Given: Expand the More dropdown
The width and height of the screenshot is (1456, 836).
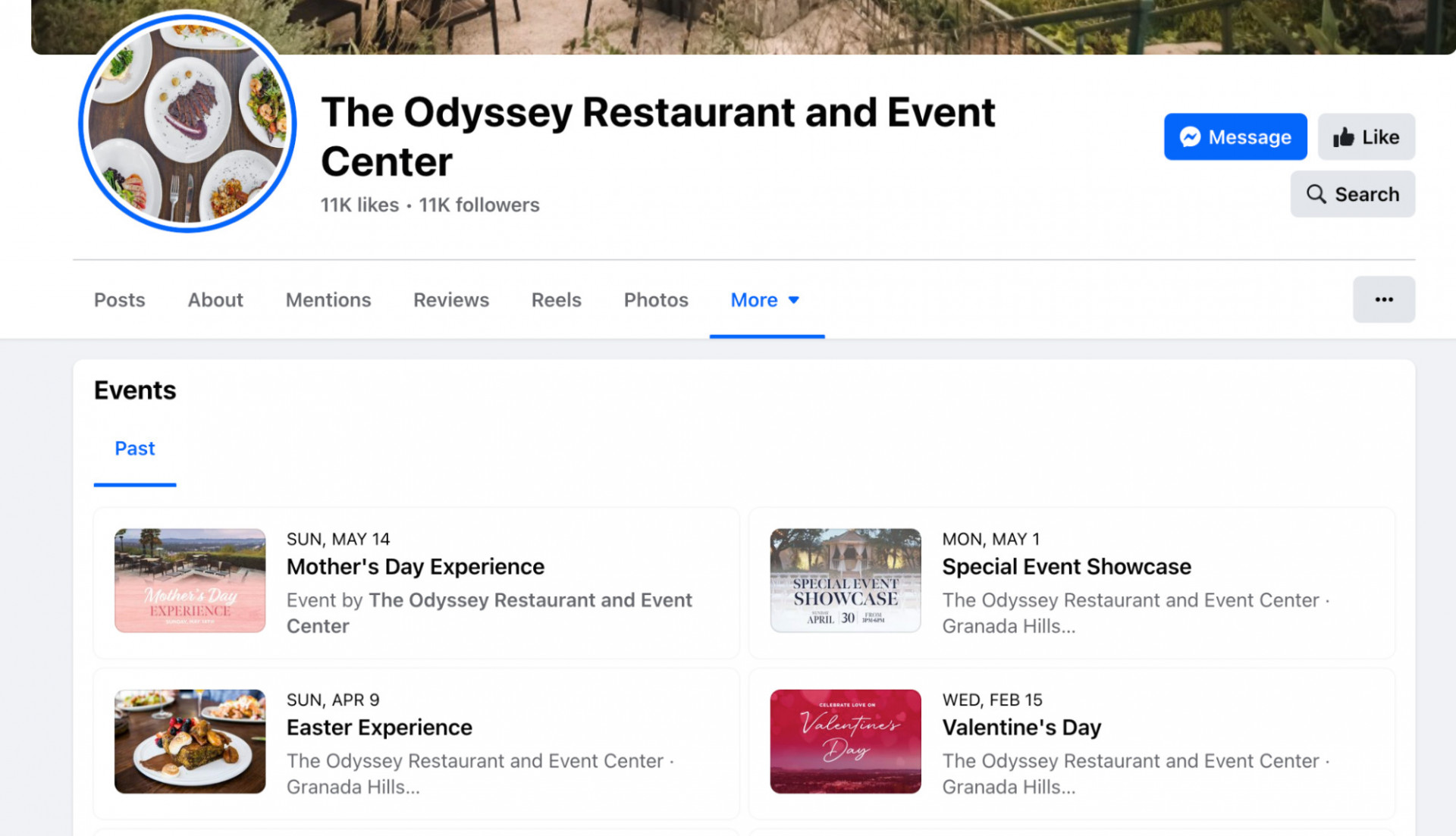Looking at the screenshot, I should [x=765, y=300].
